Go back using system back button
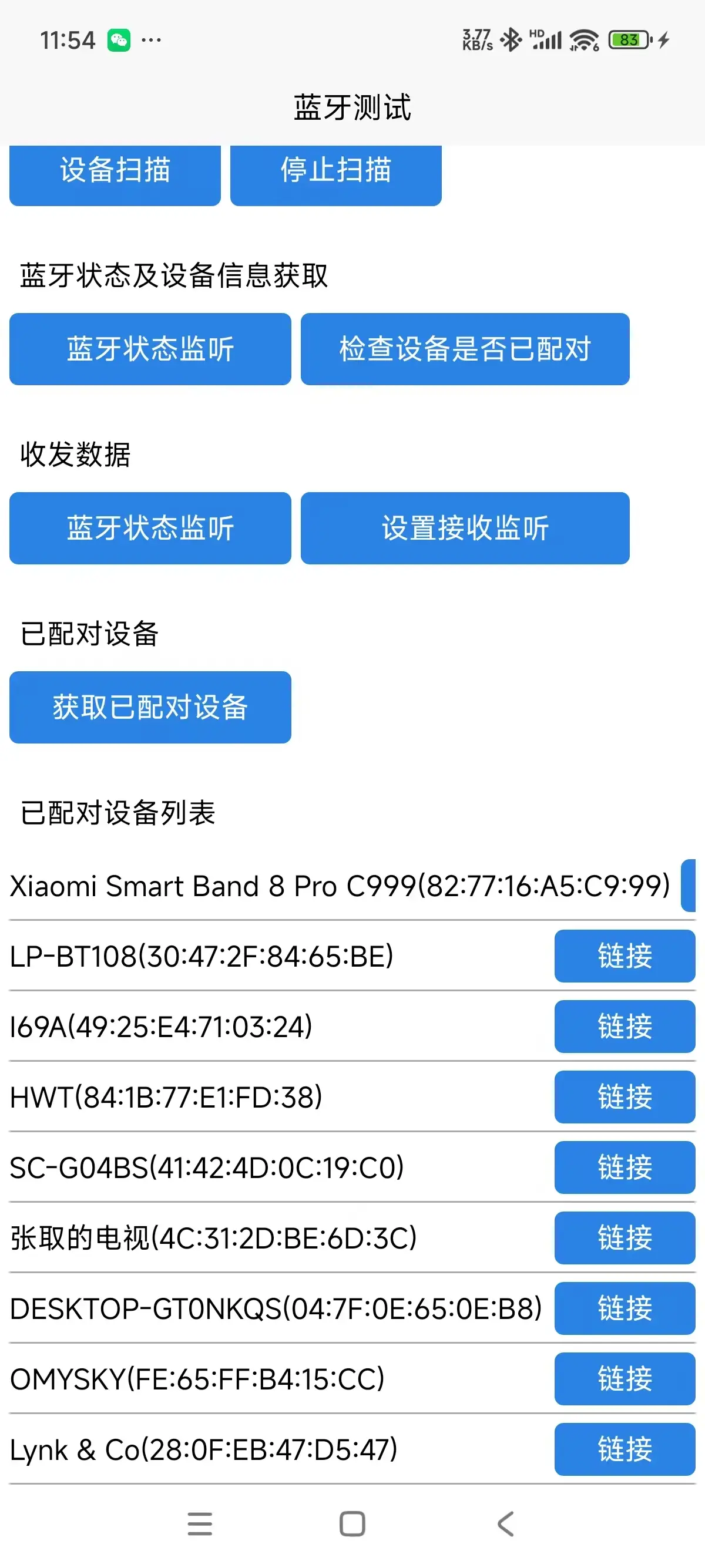 (x=505, y=1523)
